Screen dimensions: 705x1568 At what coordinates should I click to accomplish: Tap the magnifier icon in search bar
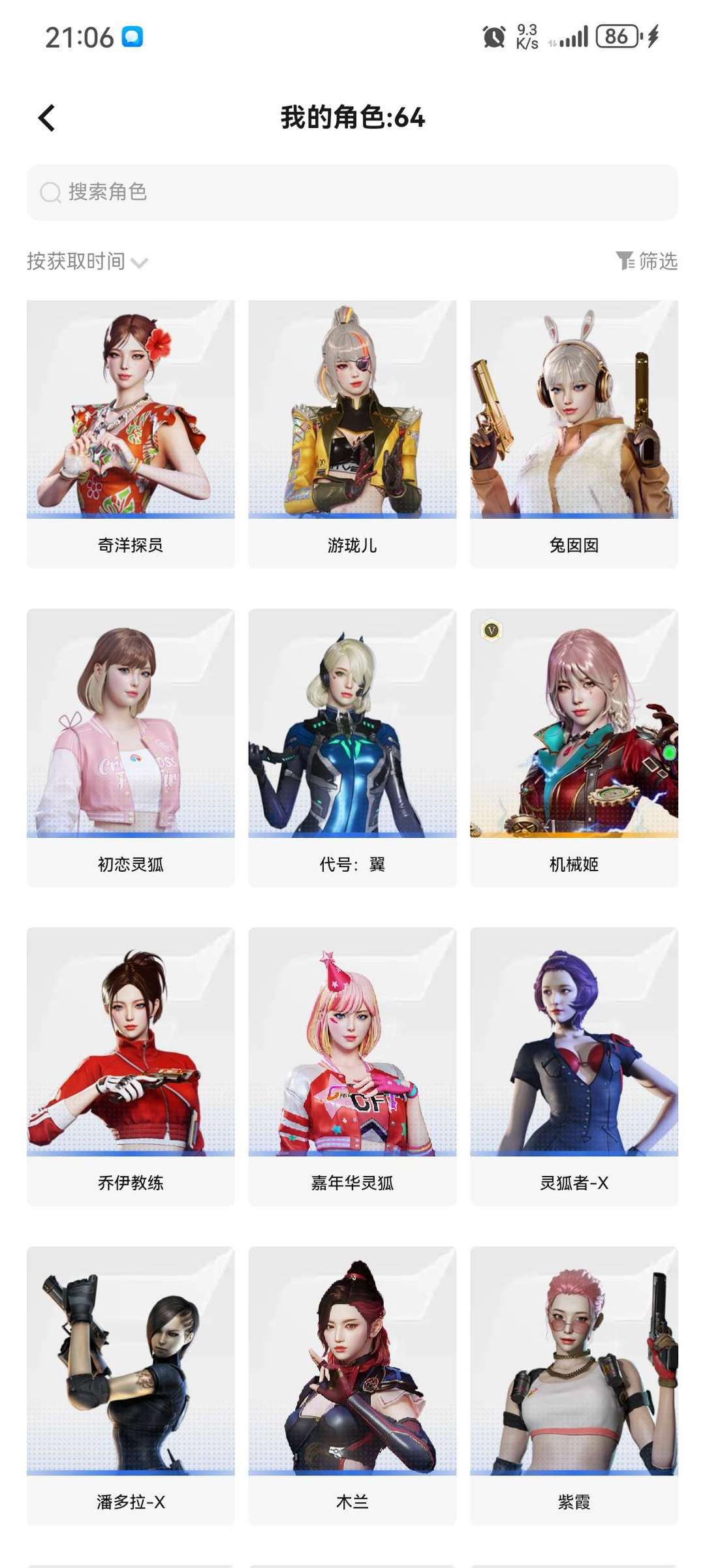[51, 192]
